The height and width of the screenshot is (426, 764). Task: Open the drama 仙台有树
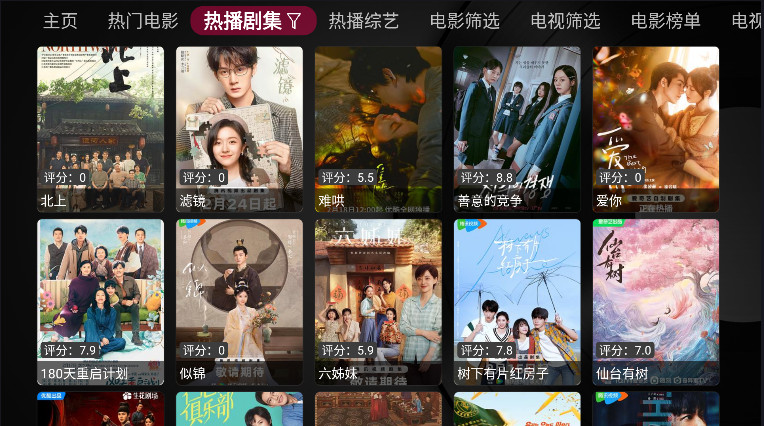coord(655,302)
